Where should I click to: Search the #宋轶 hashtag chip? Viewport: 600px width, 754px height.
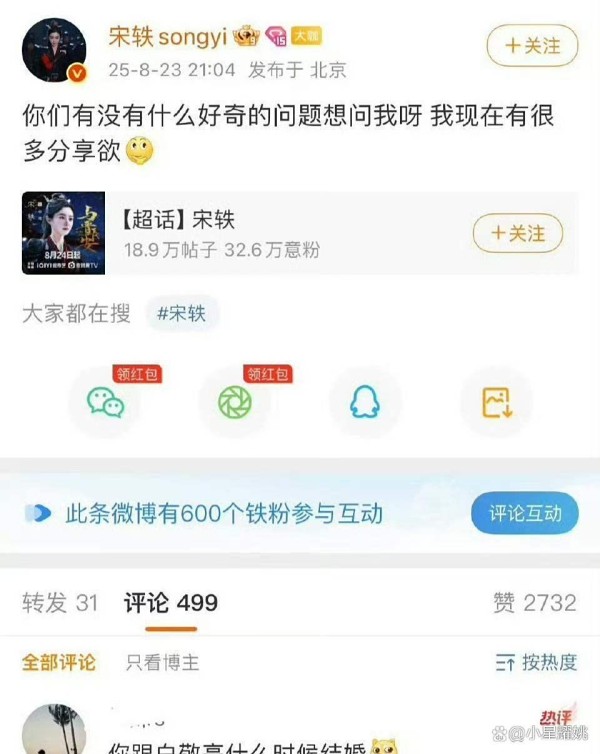pos(182,314)
